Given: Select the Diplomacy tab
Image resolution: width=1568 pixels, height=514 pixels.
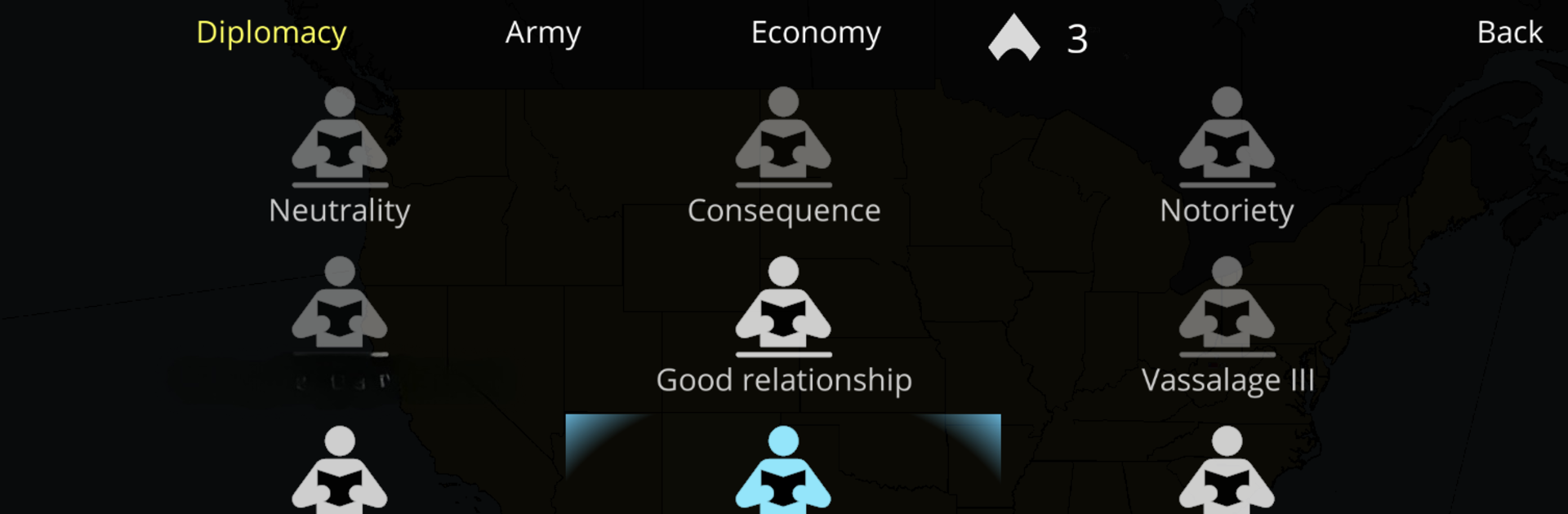Looking at the screenshot, I should click(271, 33).
